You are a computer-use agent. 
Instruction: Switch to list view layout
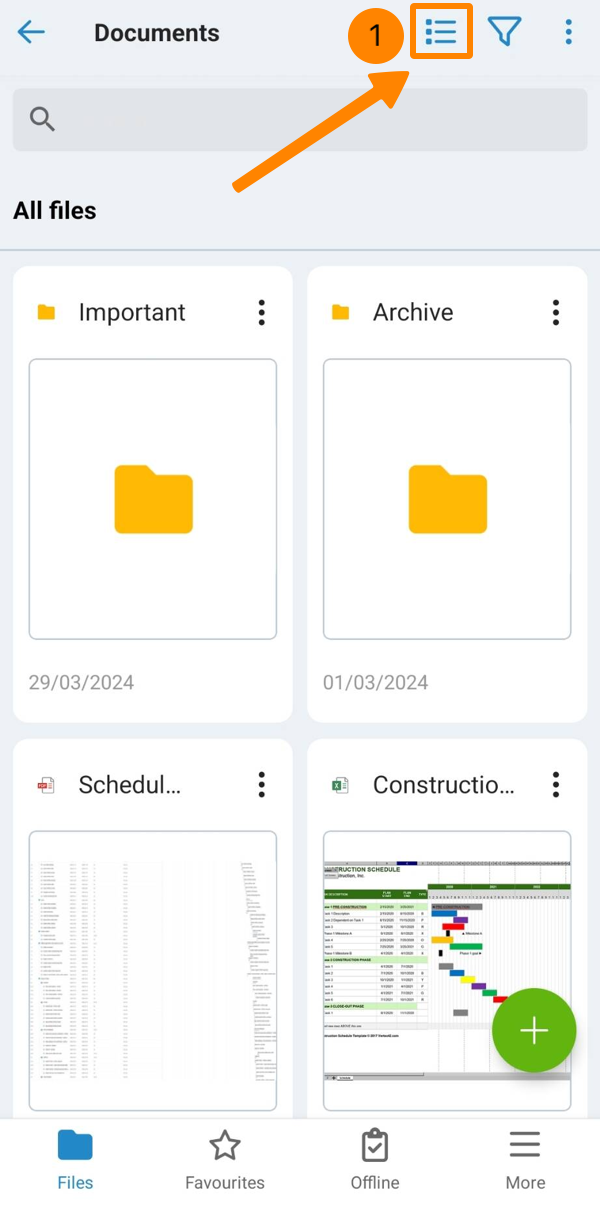click(441, 33)
